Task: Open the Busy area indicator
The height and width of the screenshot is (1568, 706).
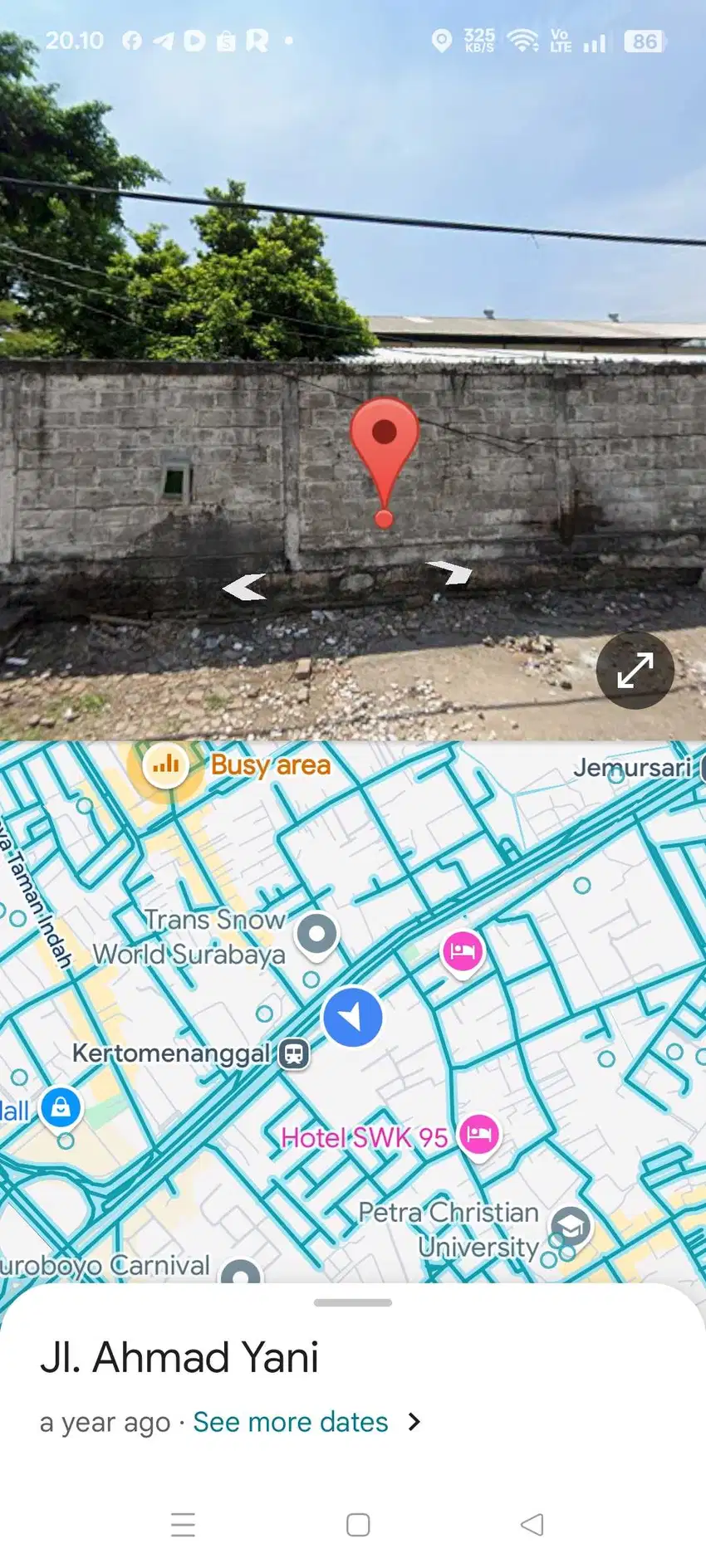Action: click(166, 764)
